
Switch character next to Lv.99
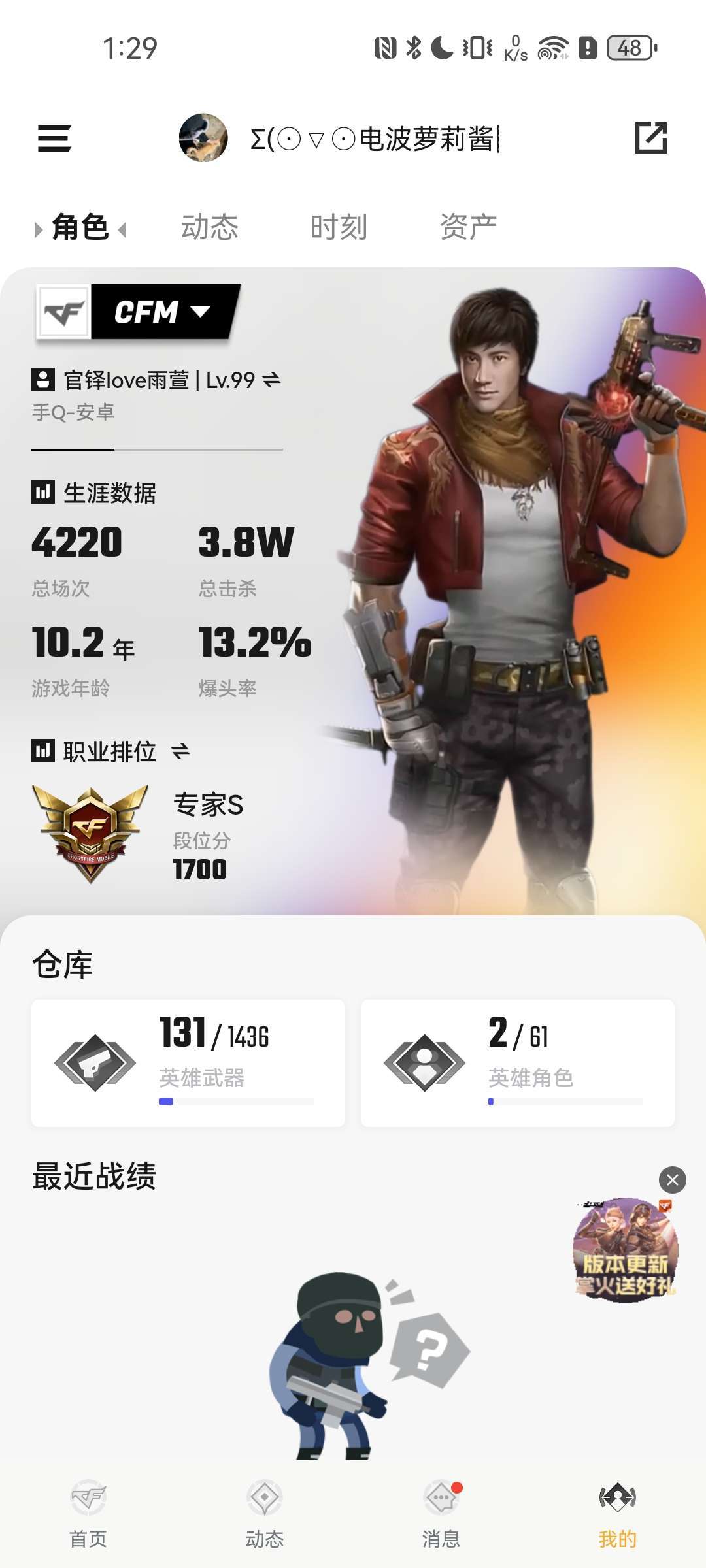(271, 380)
